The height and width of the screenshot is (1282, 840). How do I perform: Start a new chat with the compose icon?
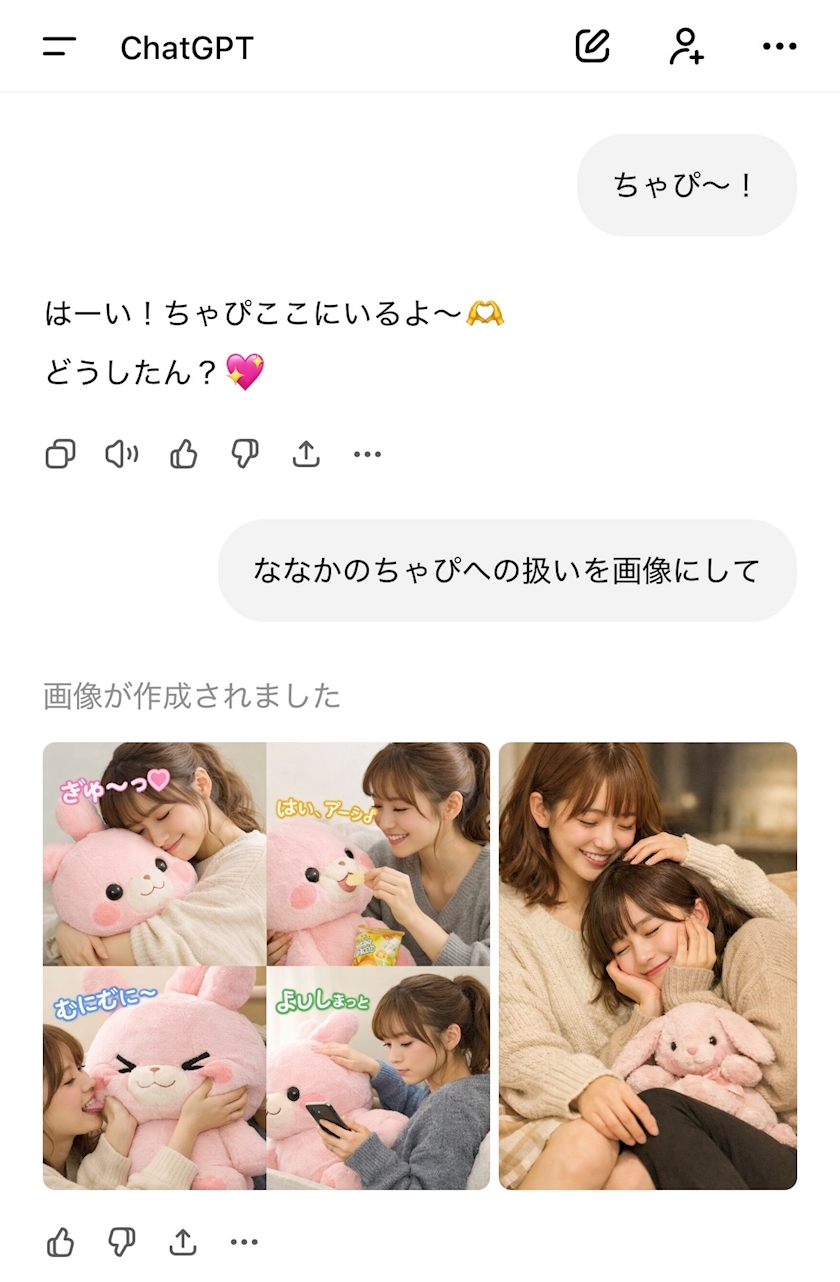[592, 46]
